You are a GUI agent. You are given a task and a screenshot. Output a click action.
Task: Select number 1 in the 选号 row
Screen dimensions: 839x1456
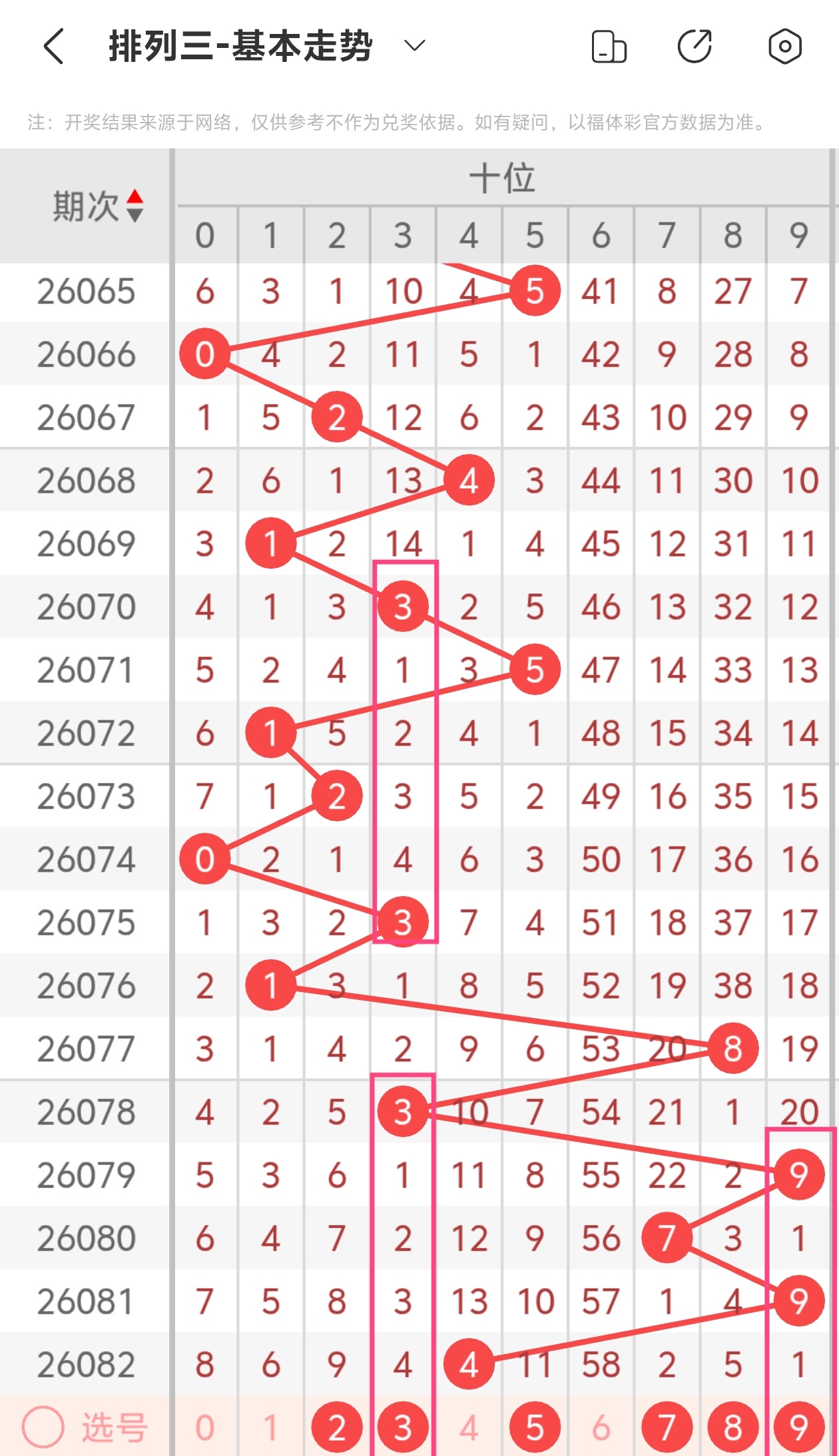pos(270,1427)
